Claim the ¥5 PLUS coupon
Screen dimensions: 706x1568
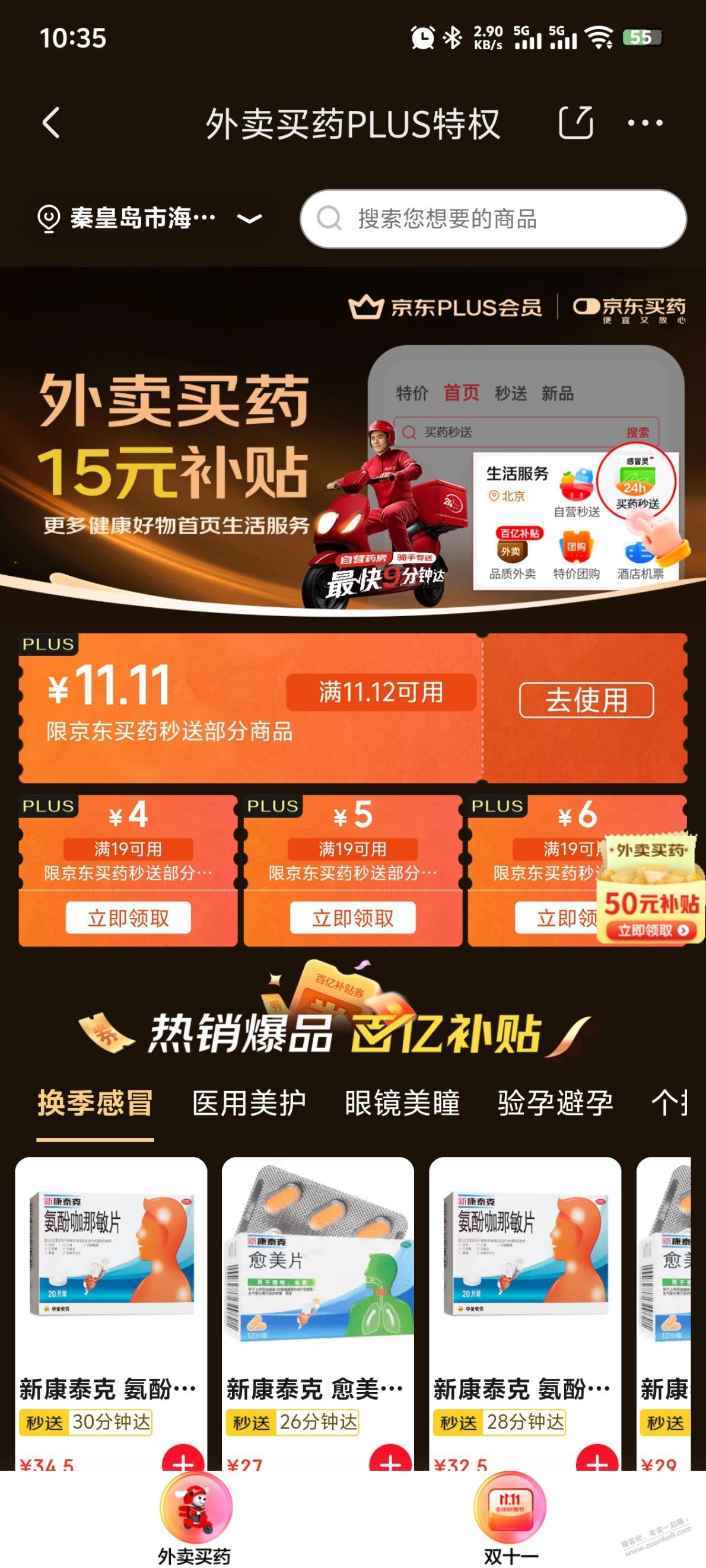pos(352,918)
